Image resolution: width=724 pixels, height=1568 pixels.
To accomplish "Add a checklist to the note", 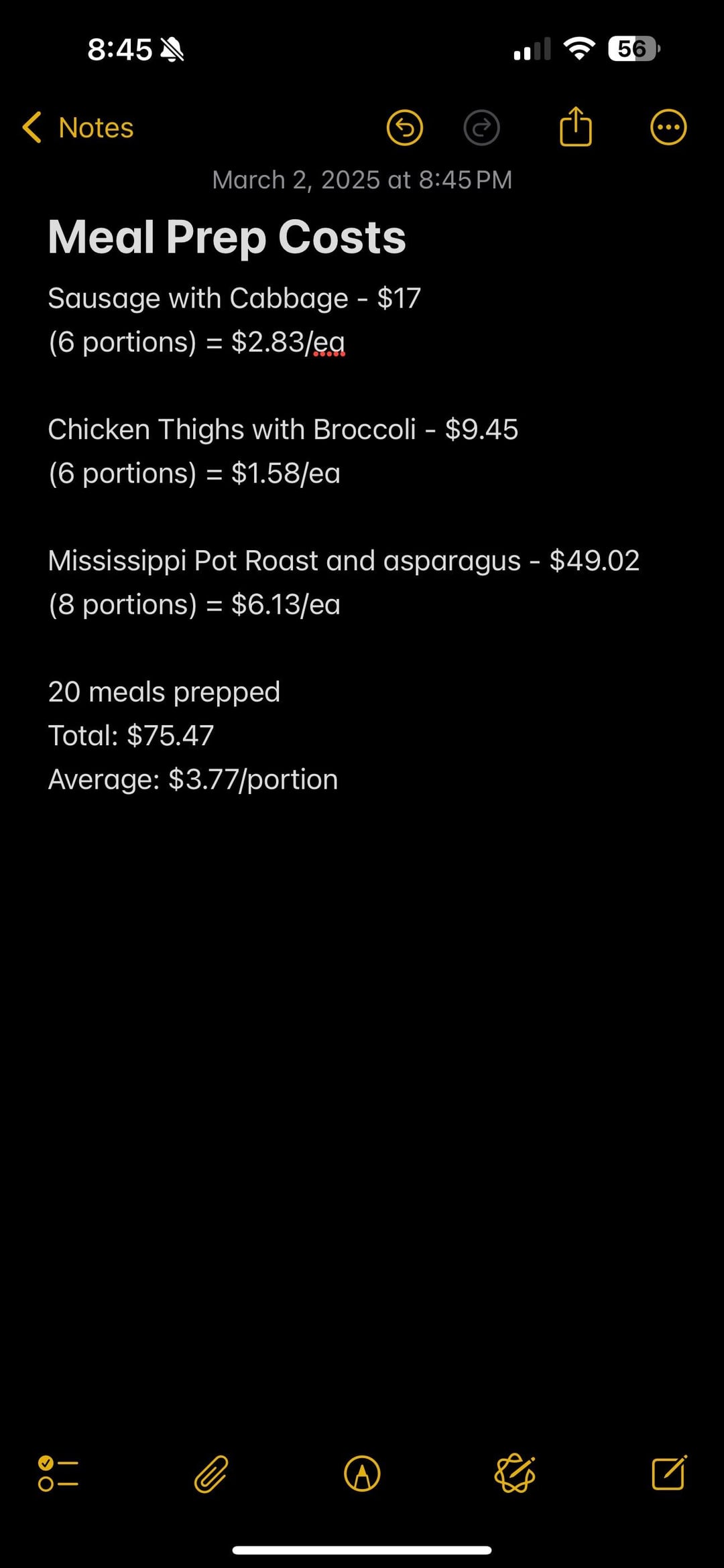I will click(x=58, y=1474).
